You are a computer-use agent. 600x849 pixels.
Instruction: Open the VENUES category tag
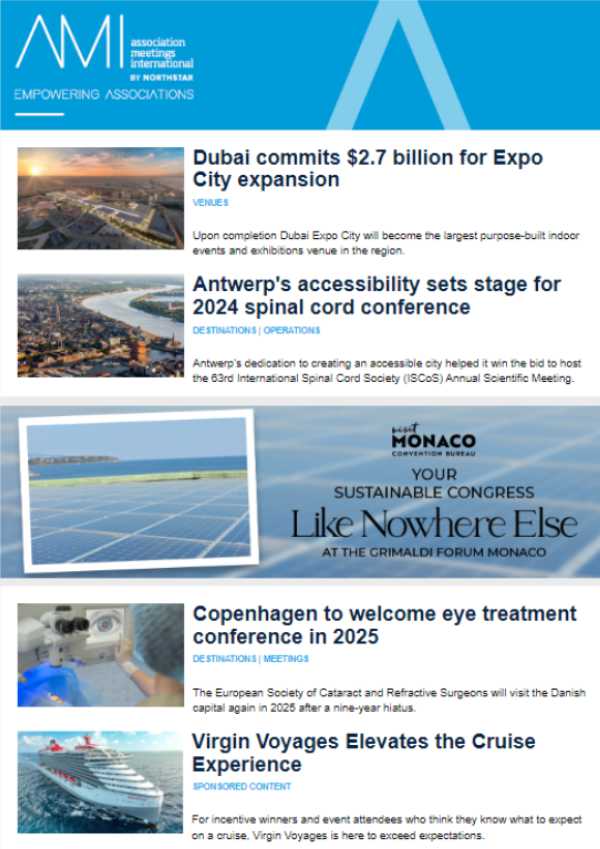tap(211, 202)
